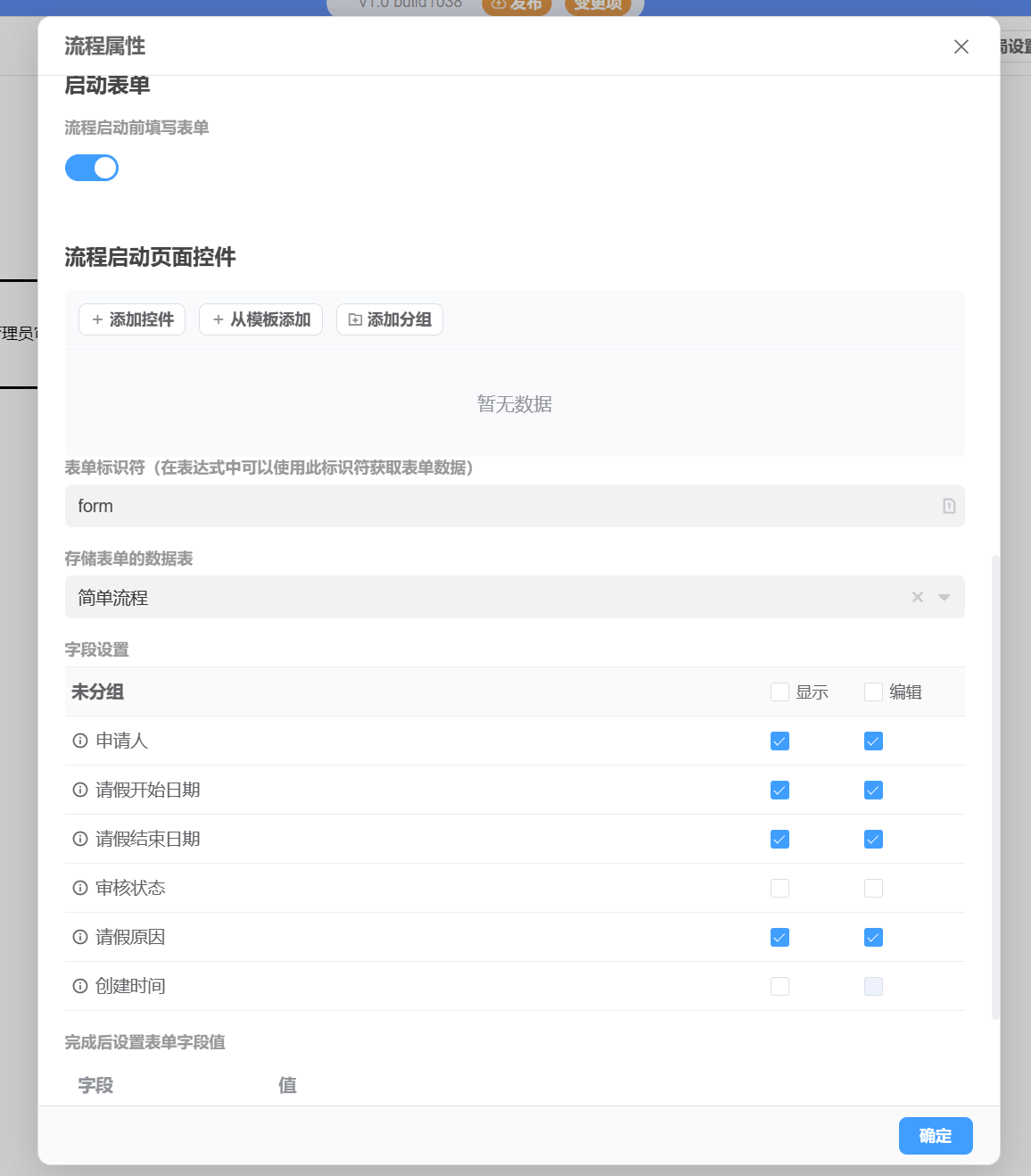Focus the 表单标识符 input field

pyautogui.click(x=499, y=506)
